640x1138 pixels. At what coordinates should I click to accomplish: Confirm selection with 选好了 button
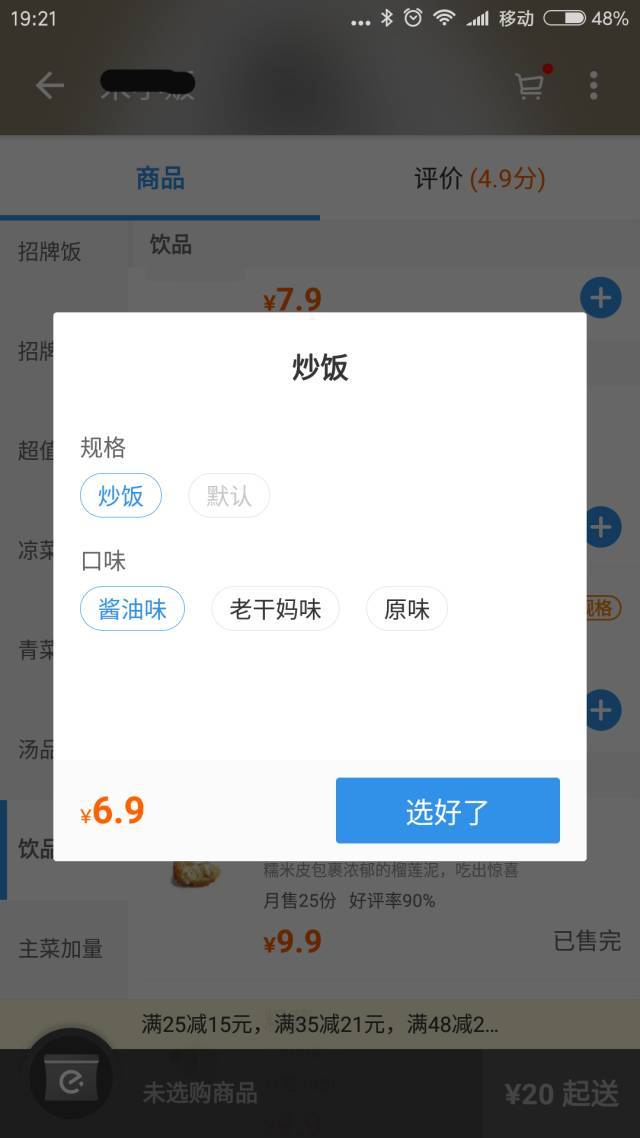tap(447, 811)
